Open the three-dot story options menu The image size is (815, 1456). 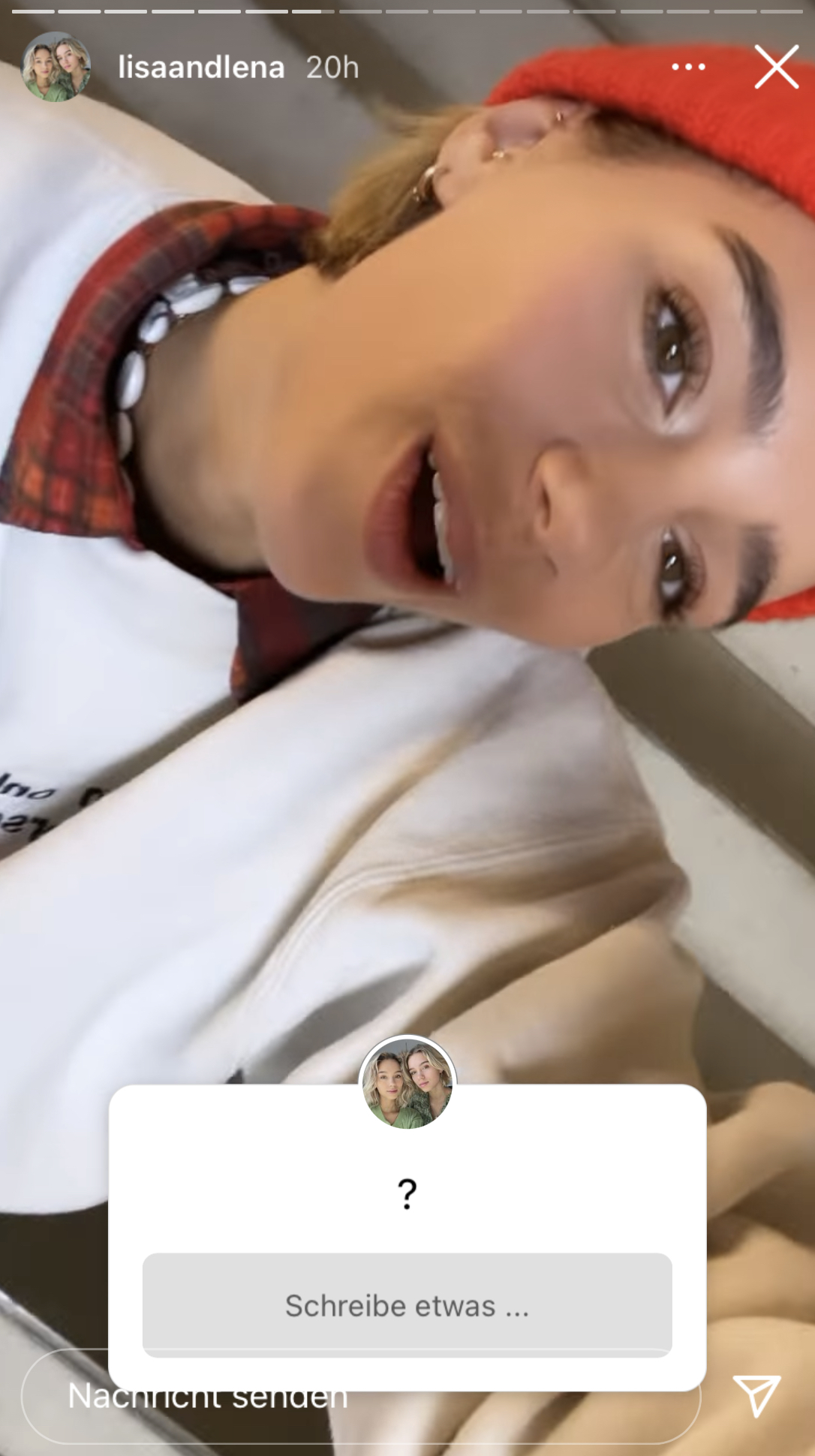pos(688,67)
